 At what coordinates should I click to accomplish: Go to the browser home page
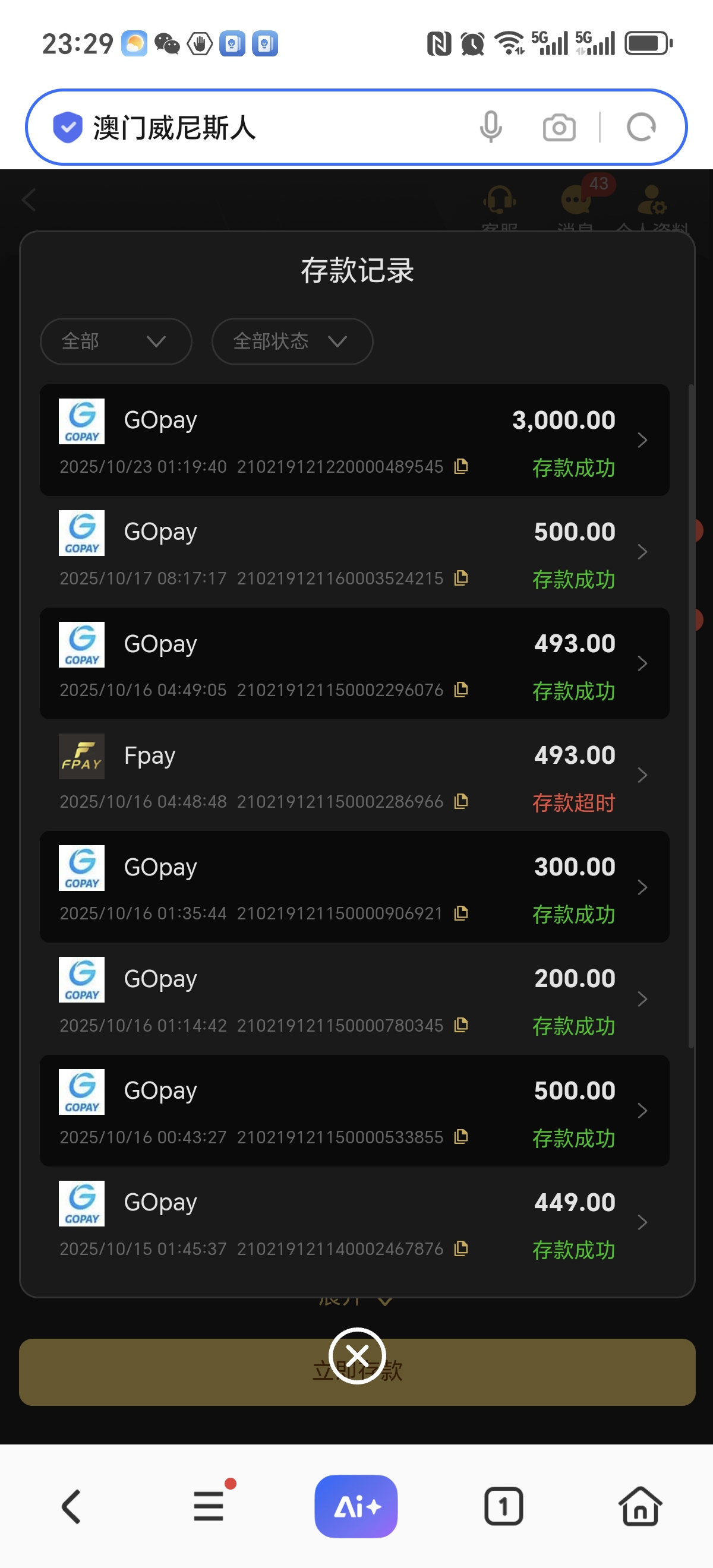pyautogui.click(x=640, y=1506)
